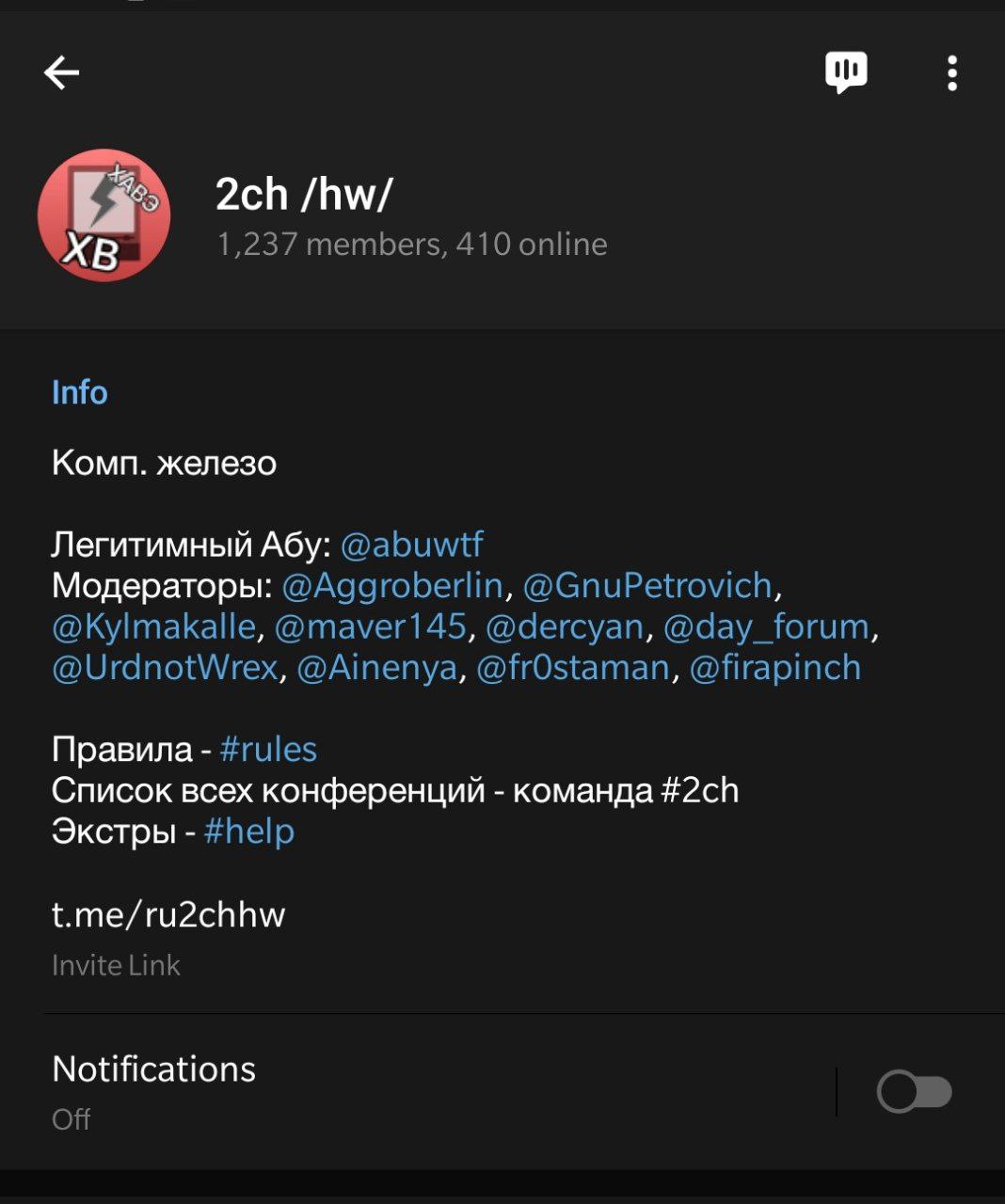View the @firapinch profile
Viewport: 1005px width, 1204px height.
[775, 668]
